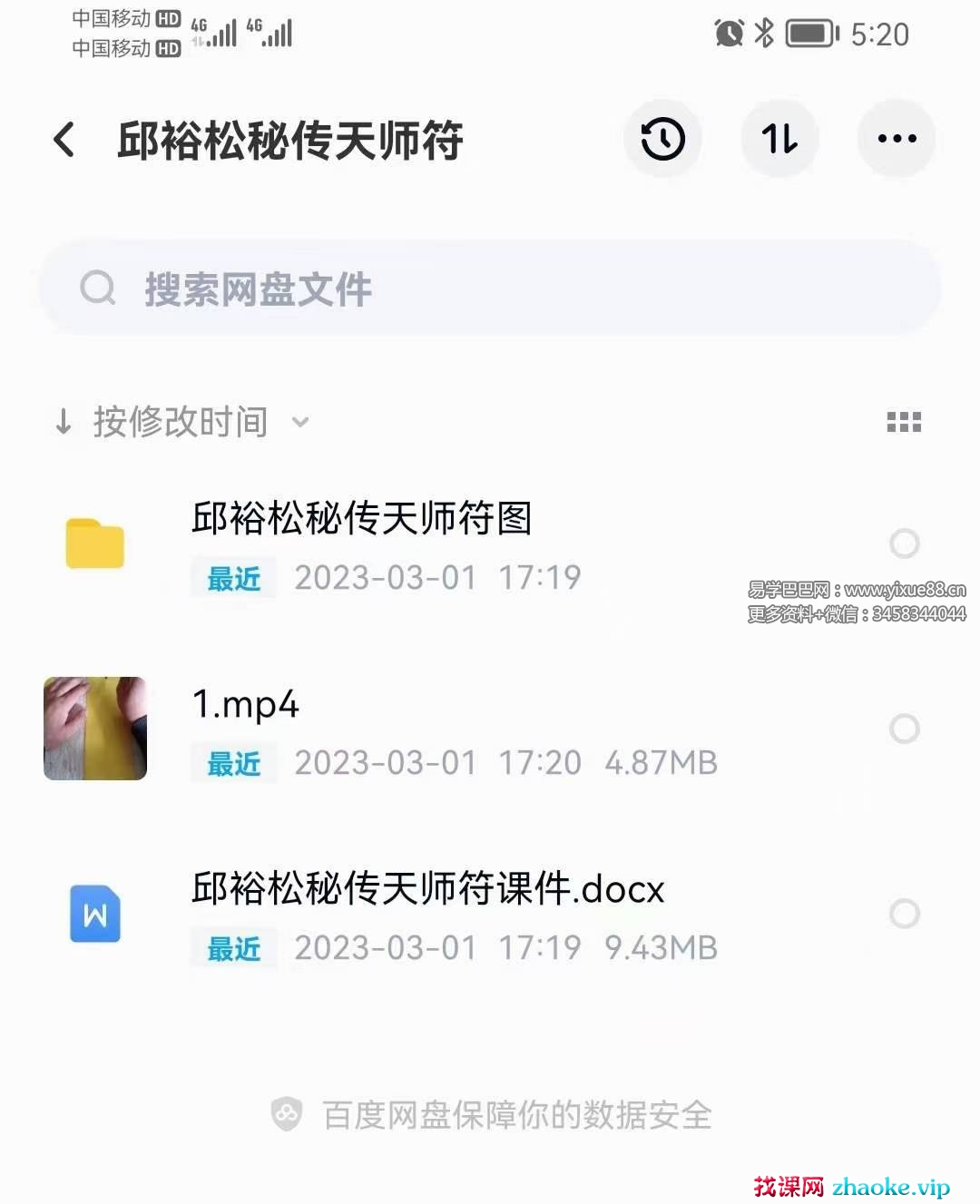Select the 课件.docx file circle
This screenshot has width=980, height=1204.
point(904,914)
